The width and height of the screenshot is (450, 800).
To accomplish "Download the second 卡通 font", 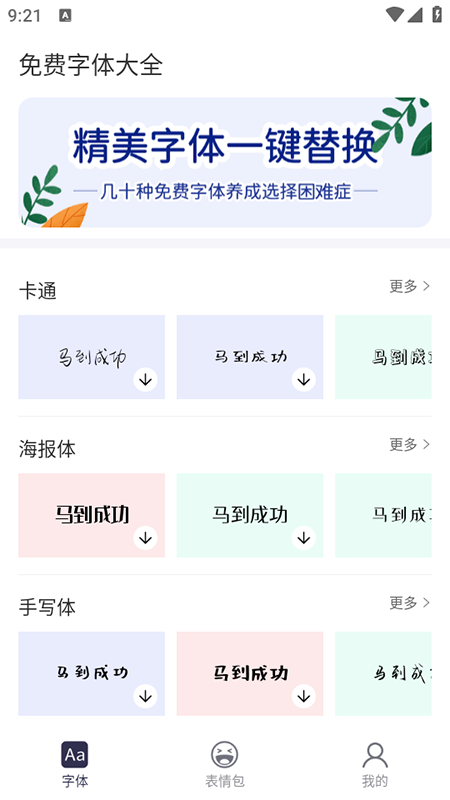I will click(304, 380).
